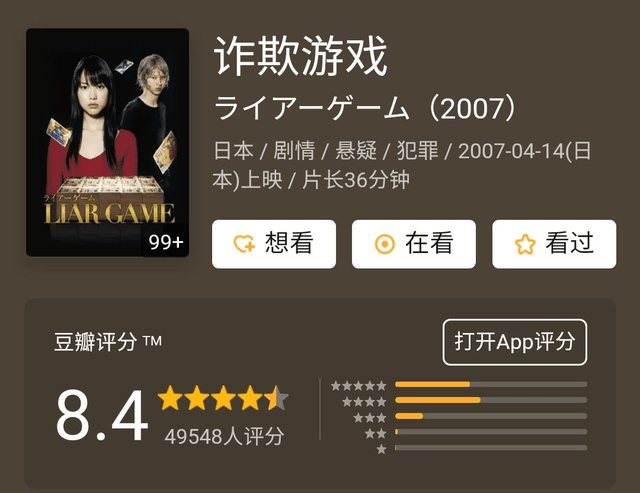Tap 打开App评分 to rate in app
The width and height of the screenshot is (640, 493).
tap(514, 342)
